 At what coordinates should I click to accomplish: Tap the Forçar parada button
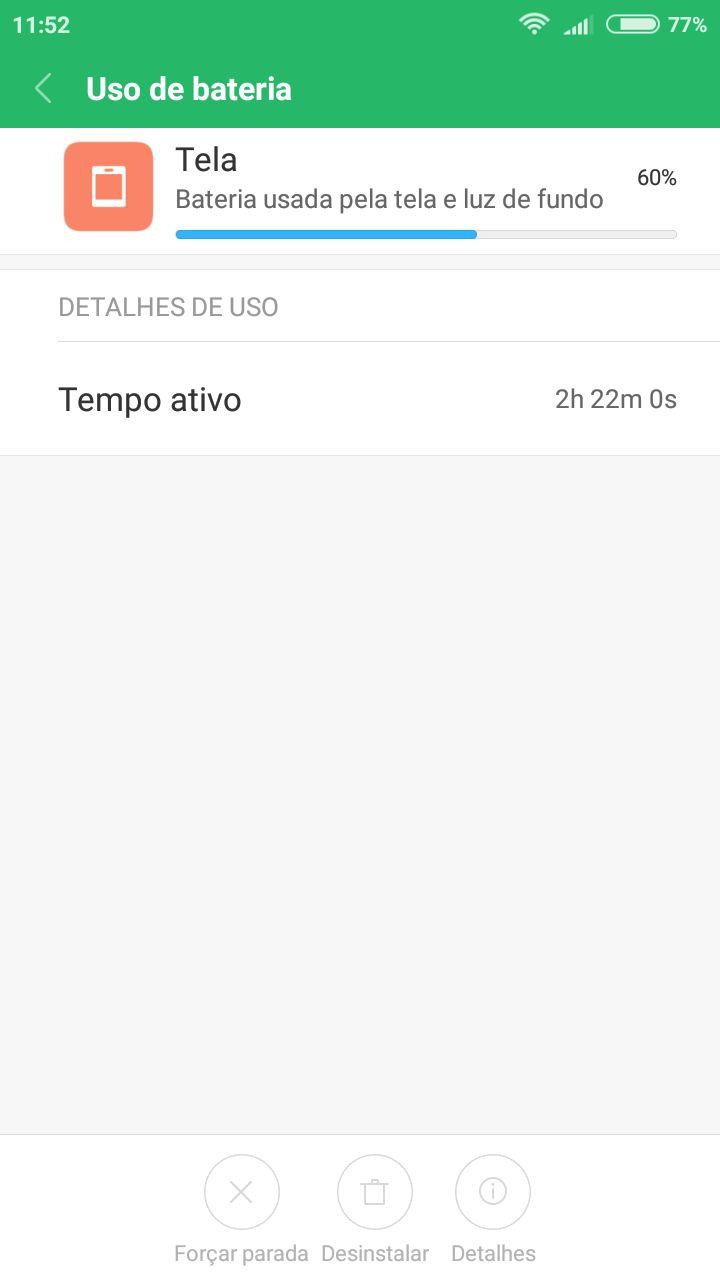[x=241, y=1192]
